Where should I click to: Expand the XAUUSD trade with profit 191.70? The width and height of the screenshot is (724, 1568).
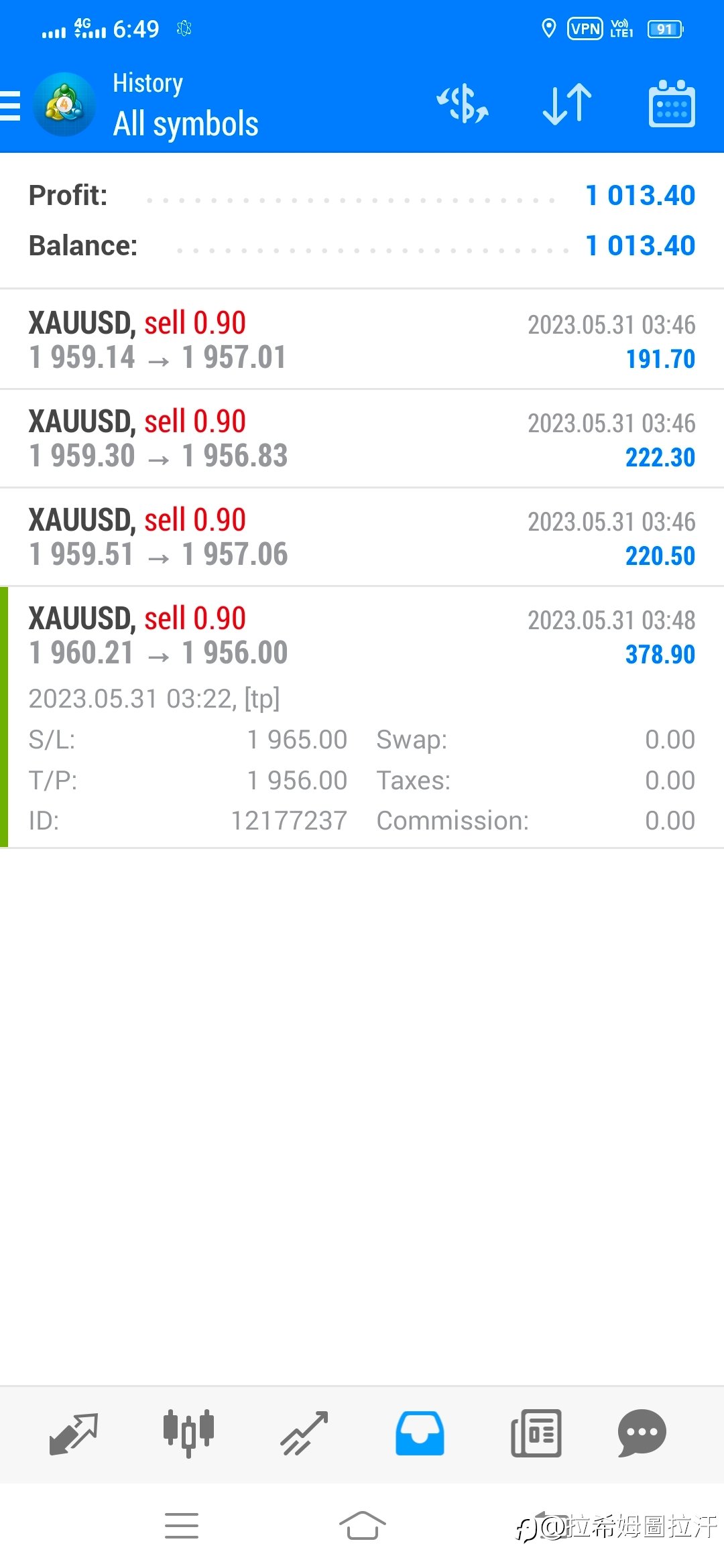click(x=362, y=340)
